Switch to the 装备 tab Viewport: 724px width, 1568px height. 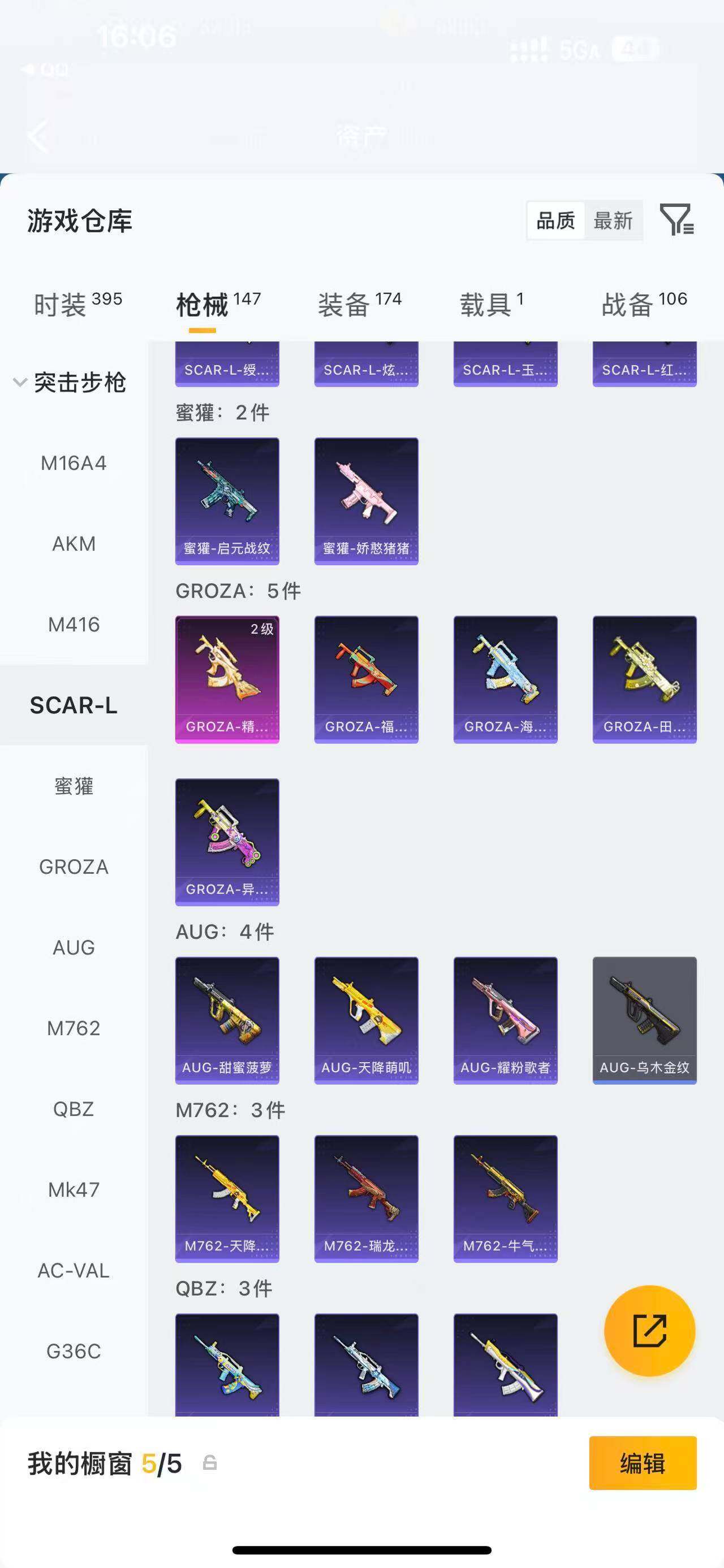pos(359,304)
